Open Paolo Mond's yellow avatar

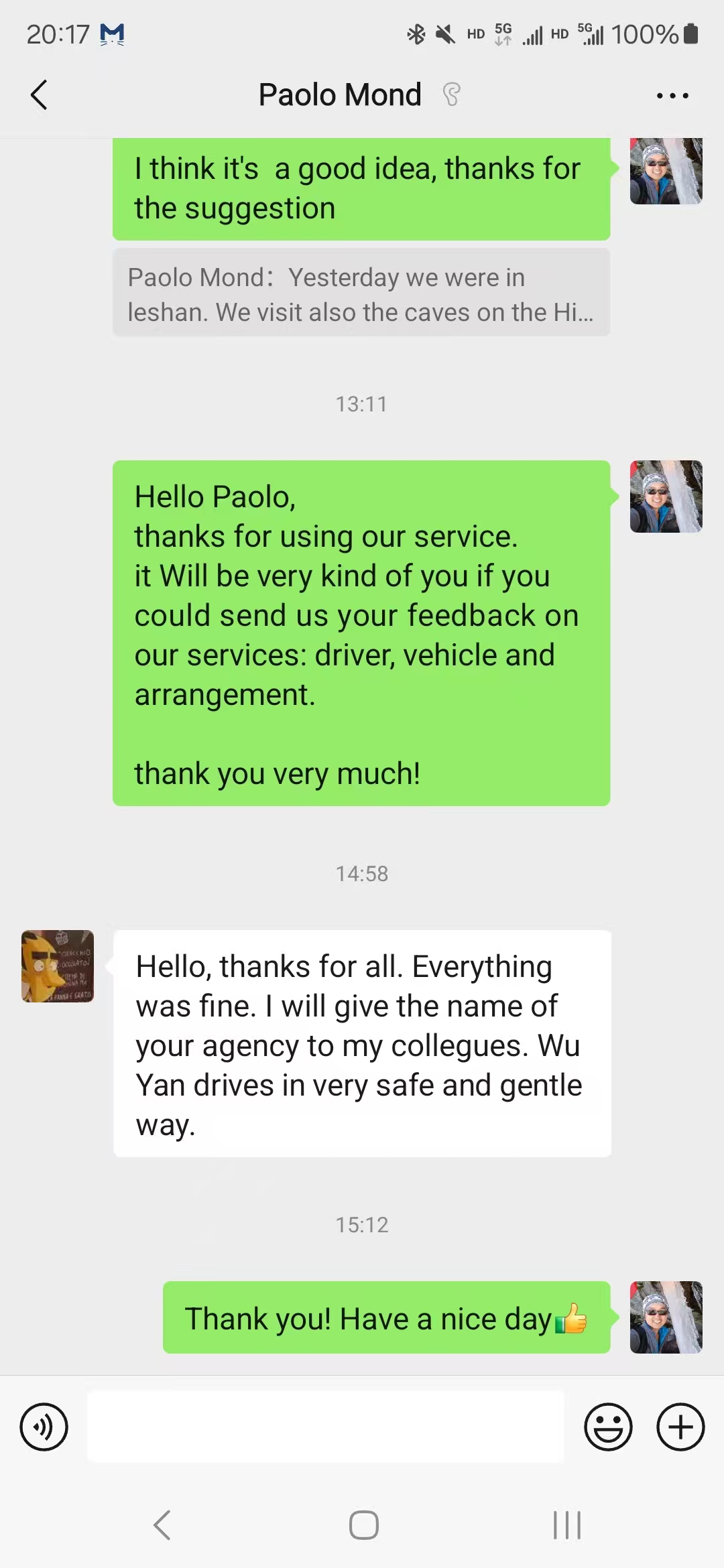[x=57, y=966]
